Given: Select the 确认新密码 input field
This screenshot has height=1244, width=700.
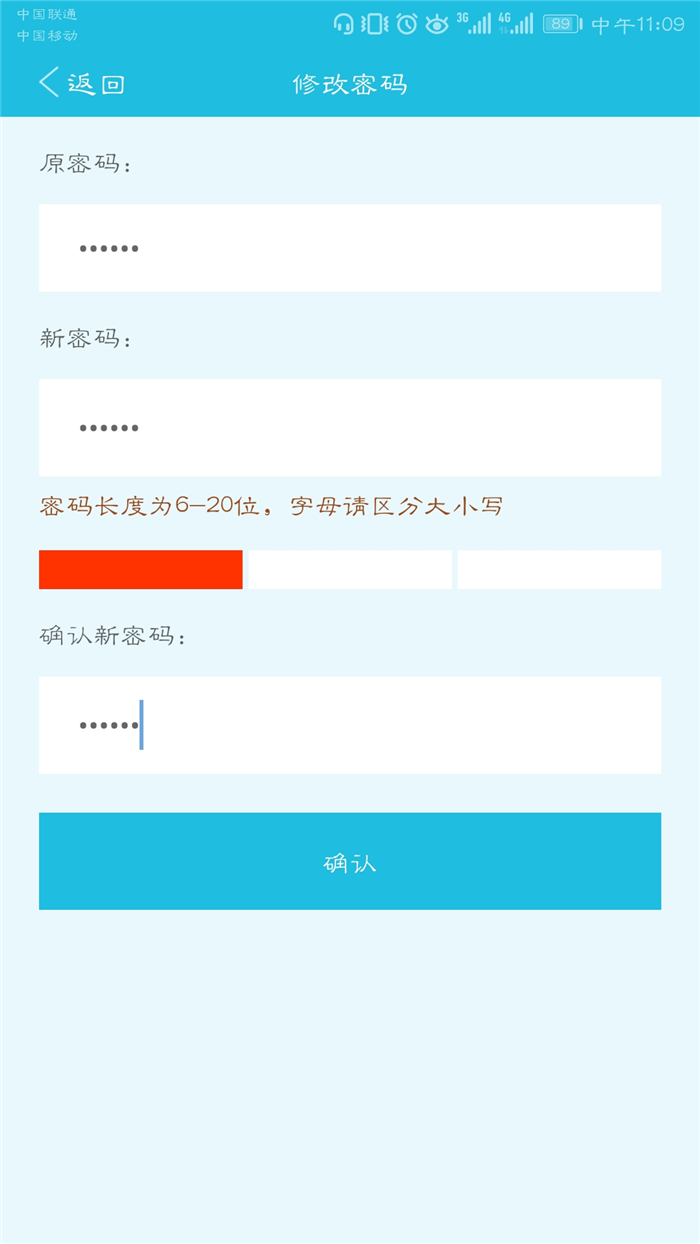Looking at the screenshot, I should tap(350, 725).
